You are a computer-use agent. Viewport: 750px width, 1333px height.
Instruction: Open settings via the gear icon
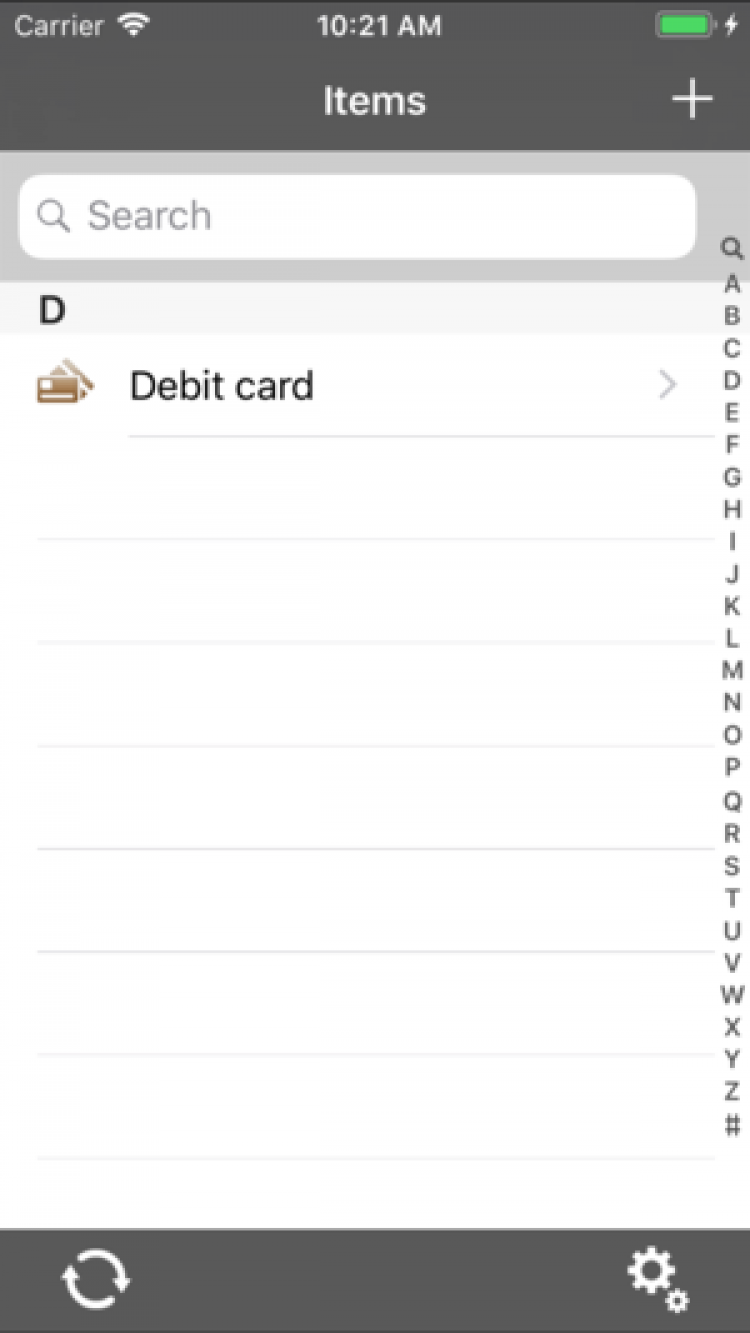[x=657, y=1279]
